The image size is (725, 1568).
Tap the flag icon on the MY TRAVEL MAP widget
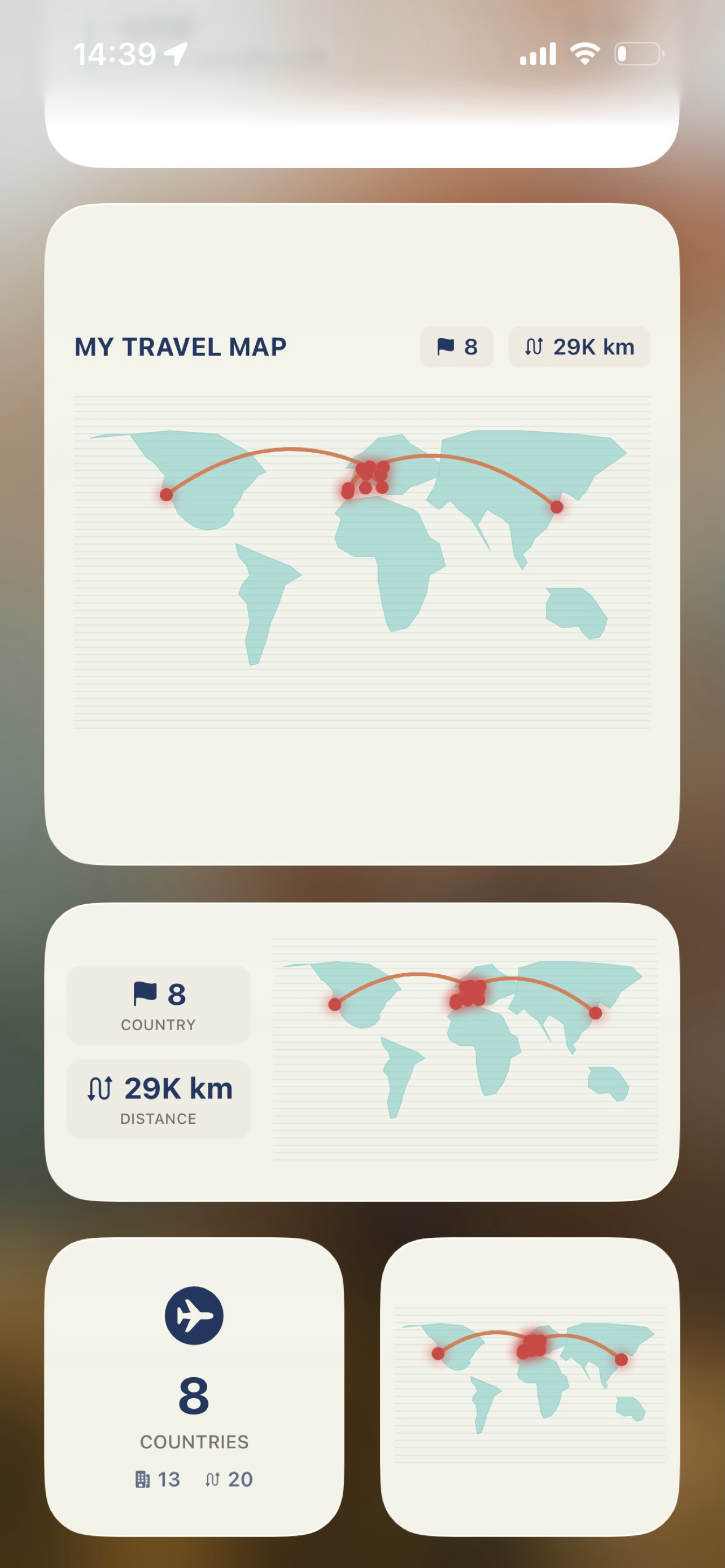click(445, 346)
